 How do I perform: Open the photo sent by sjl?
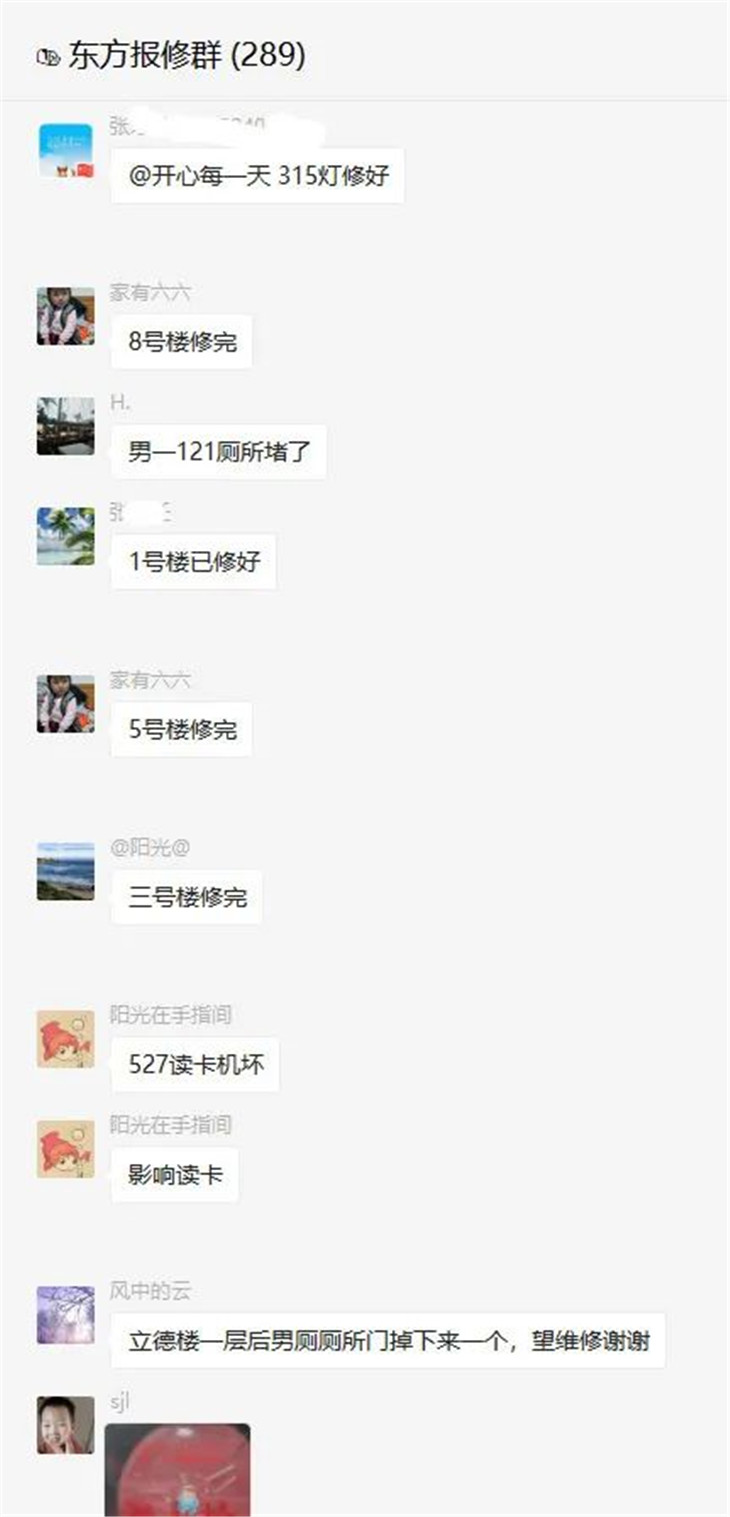click(177, 1470)
